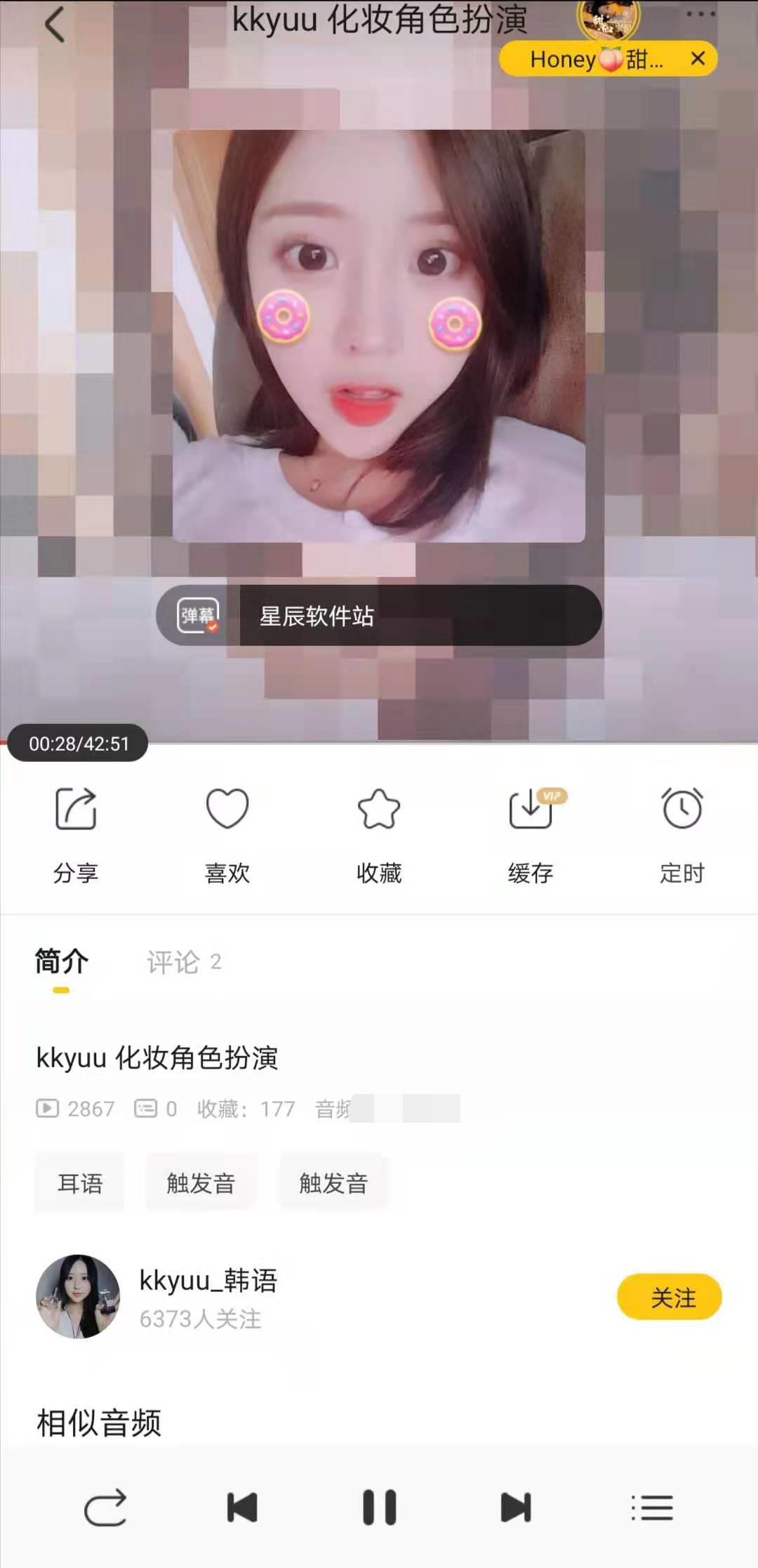The width and height of the screenshot is (758, 1568).
Task: Open the playlist queue
Action: tap(652, 1508)
